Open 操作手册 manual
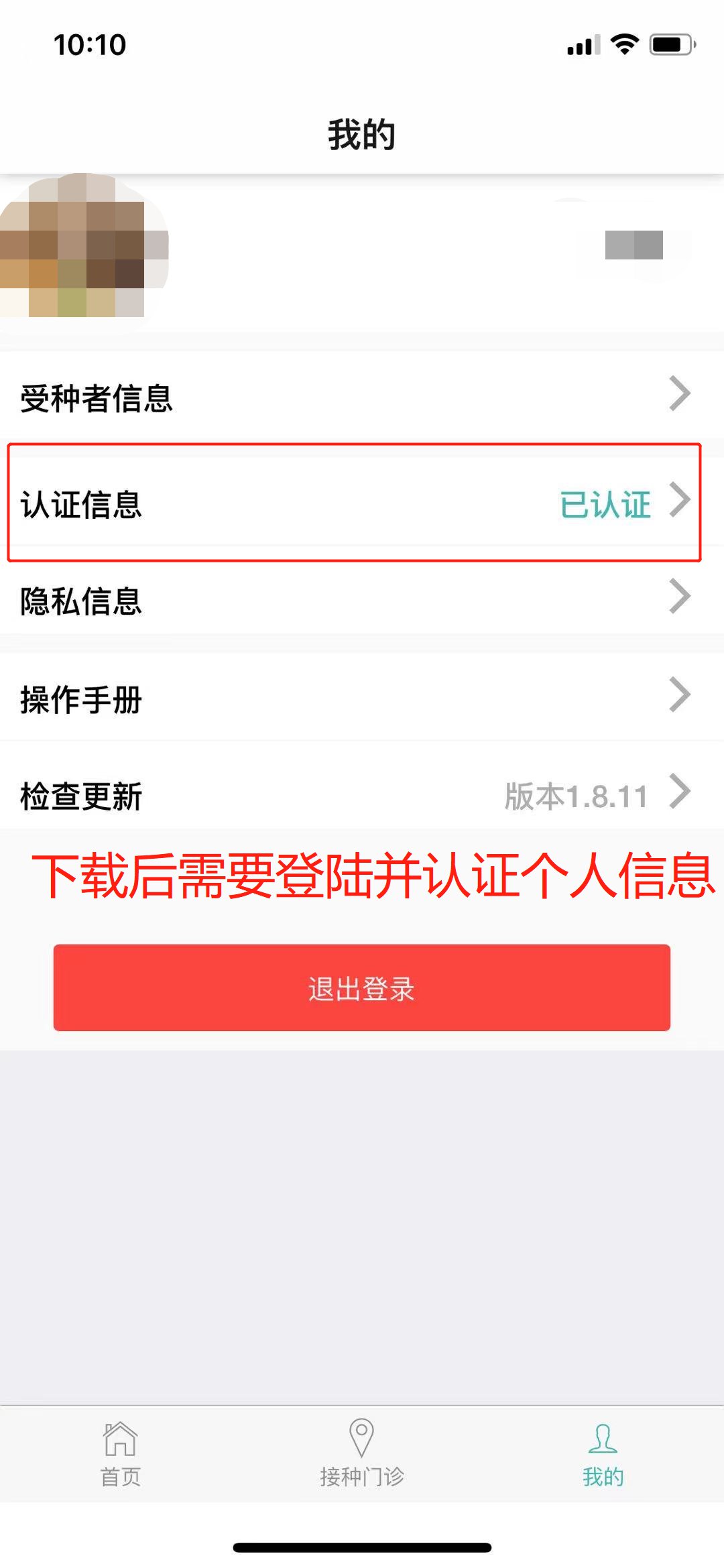The width and height of the screenshot is (724, 1568). [x=362, y=699]
